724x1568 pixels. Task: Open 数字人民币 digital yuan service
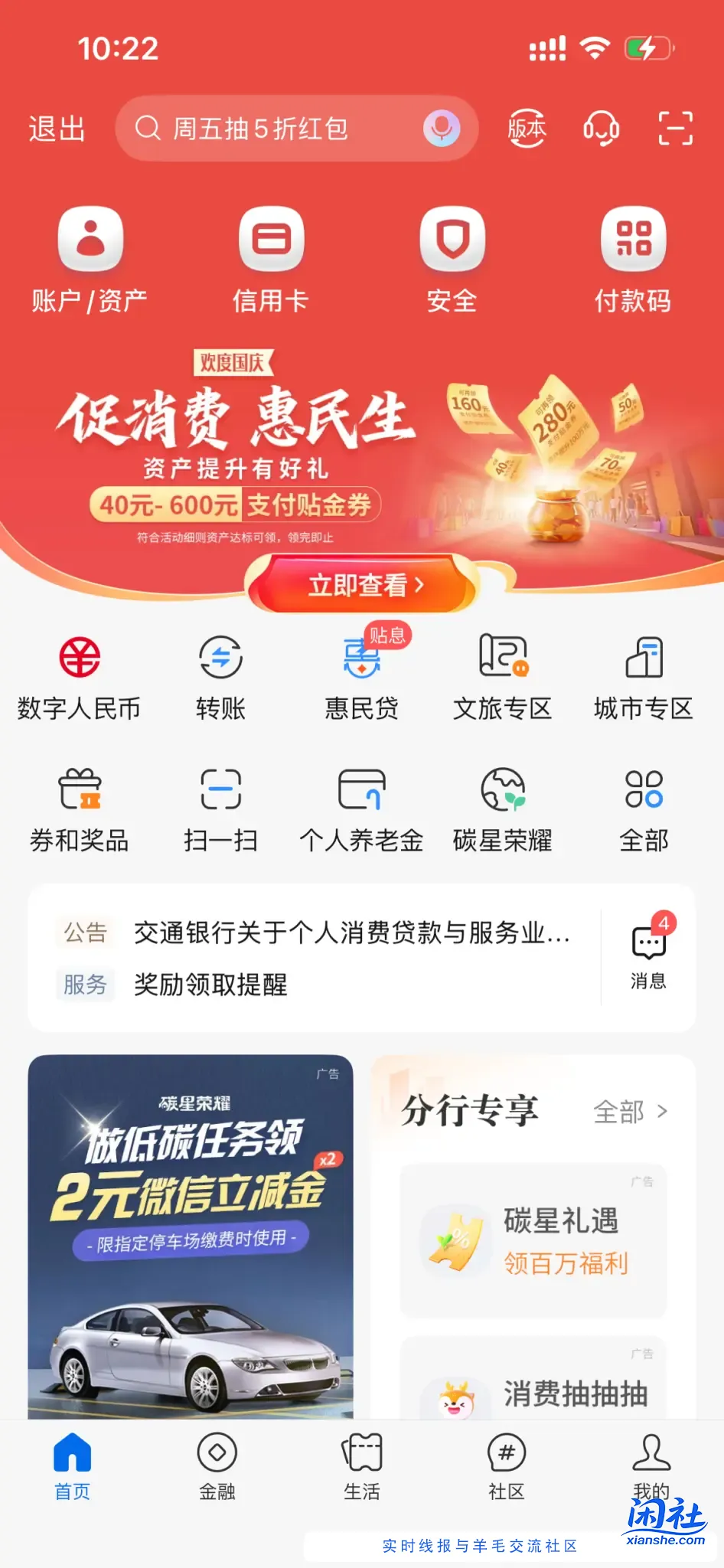coord(79,678)
